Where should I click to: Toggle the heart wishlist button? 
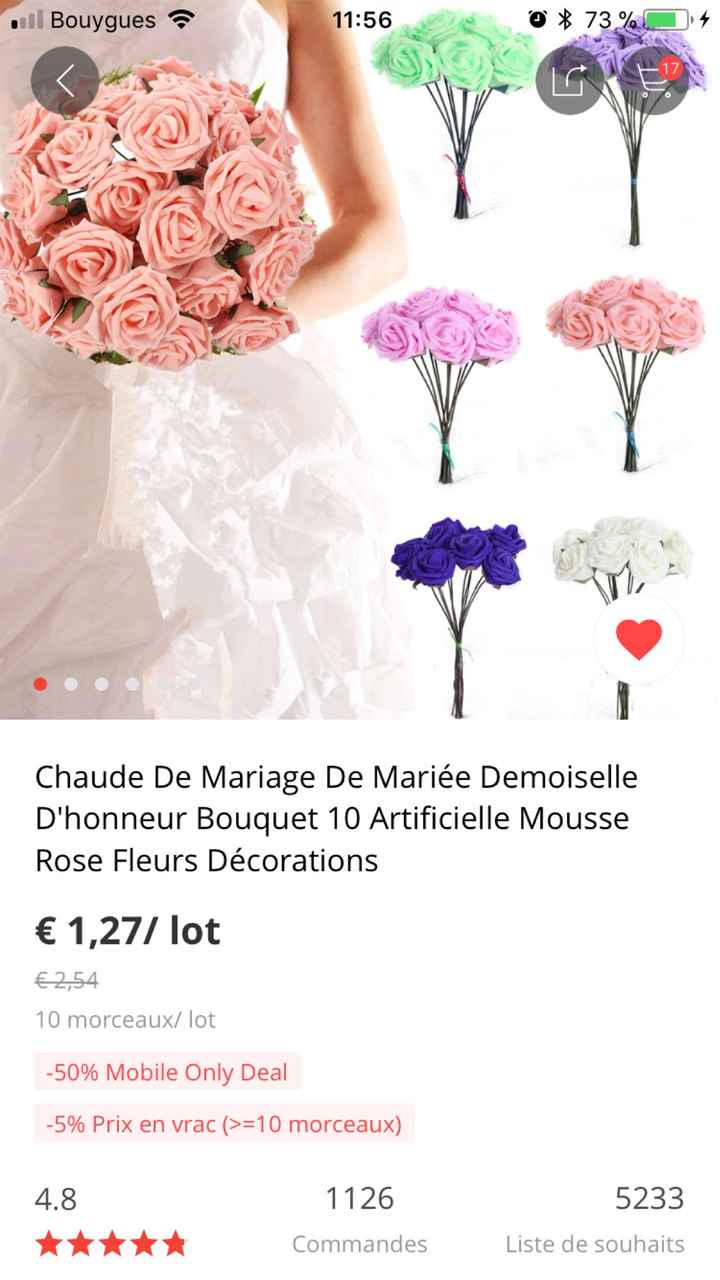coord(639,639)
